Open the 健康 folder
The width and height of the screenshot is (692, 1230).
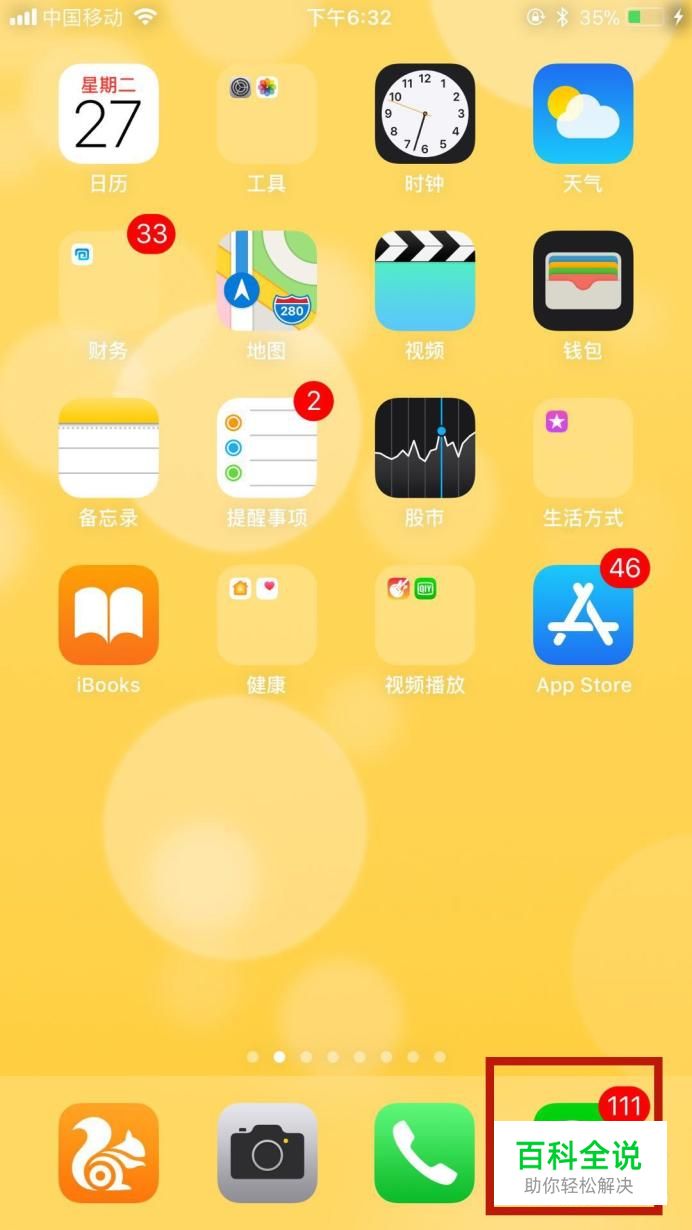point(267,615)
